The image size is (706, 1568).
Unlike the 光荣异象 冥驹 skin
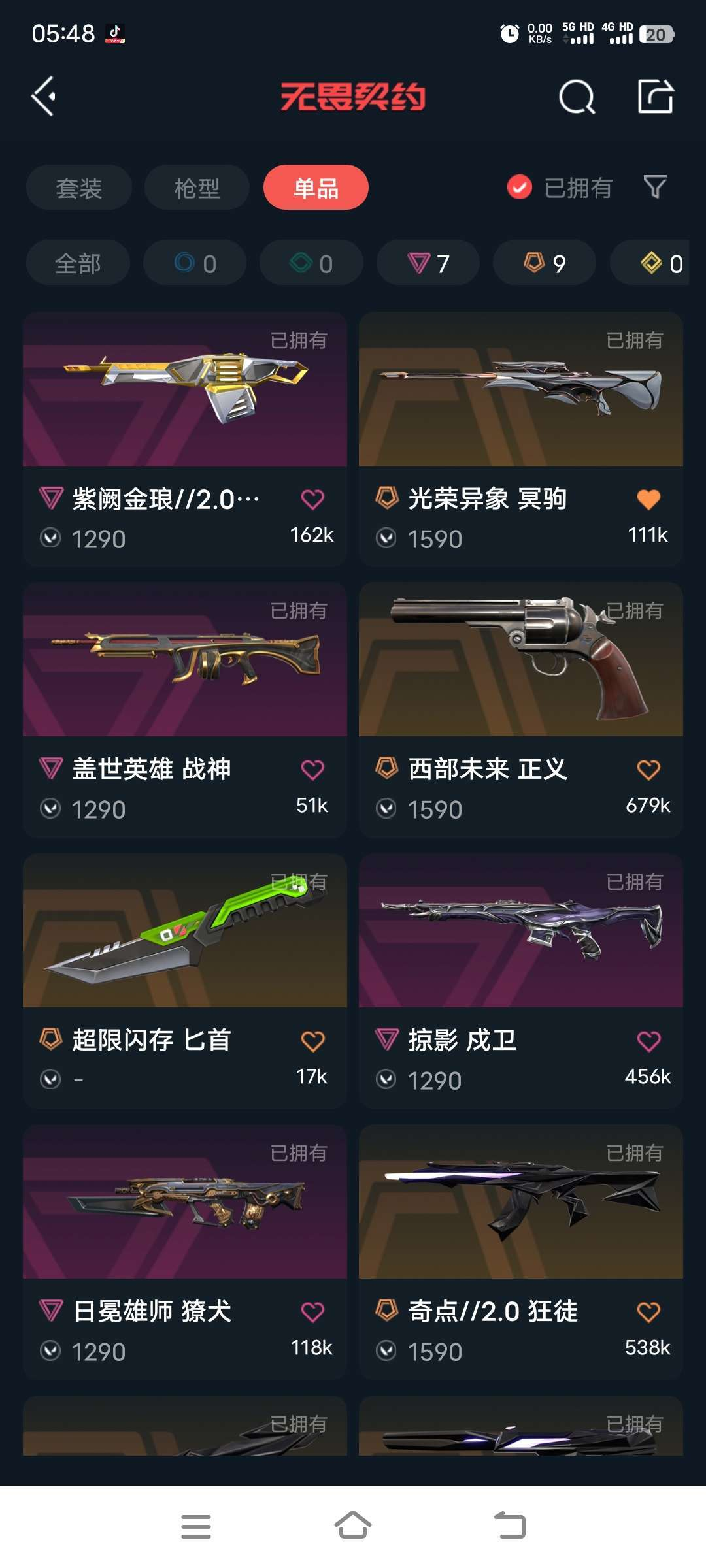pos(648,500)
